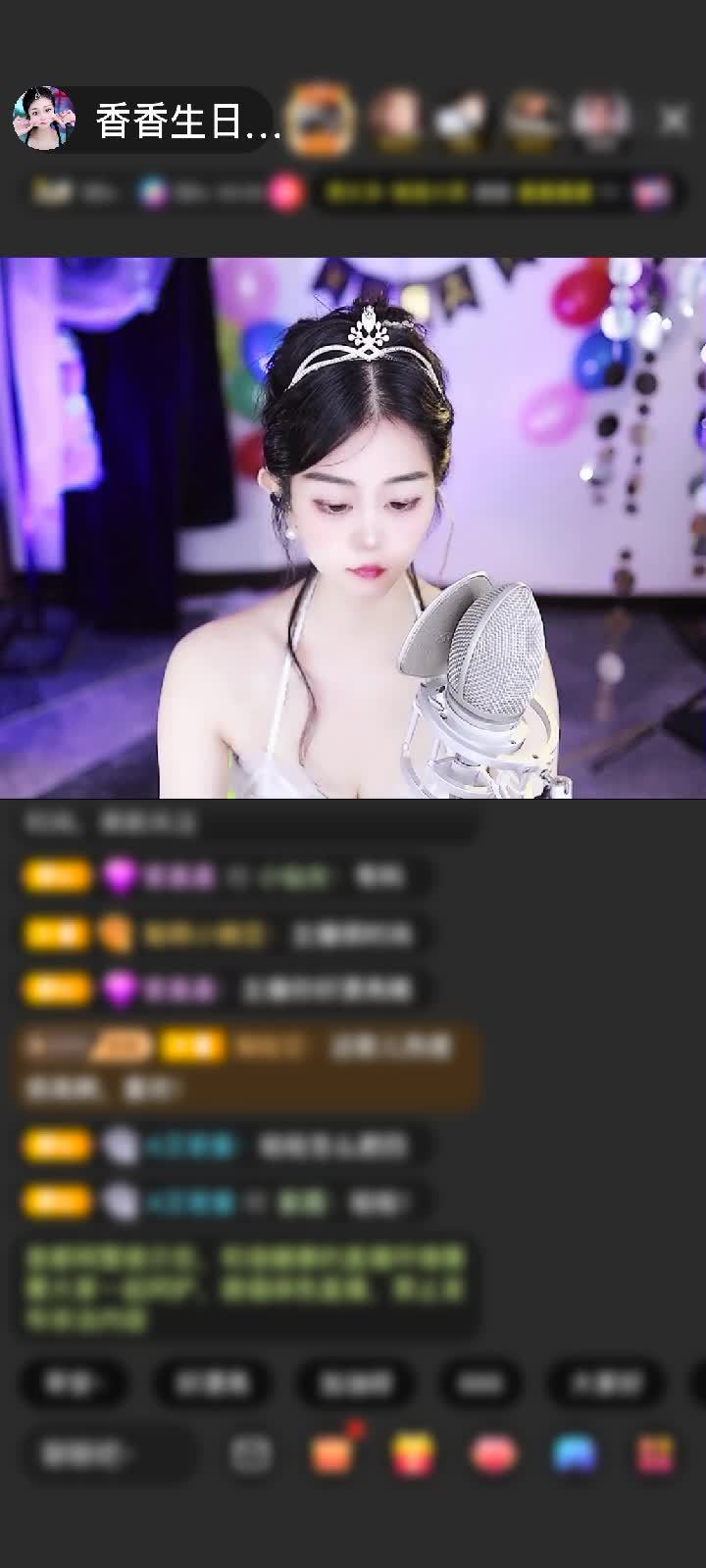Tap the live video of the streamer
This screenshot has width=706, height=1568.
pyautogui.click(x=353, y=529)
